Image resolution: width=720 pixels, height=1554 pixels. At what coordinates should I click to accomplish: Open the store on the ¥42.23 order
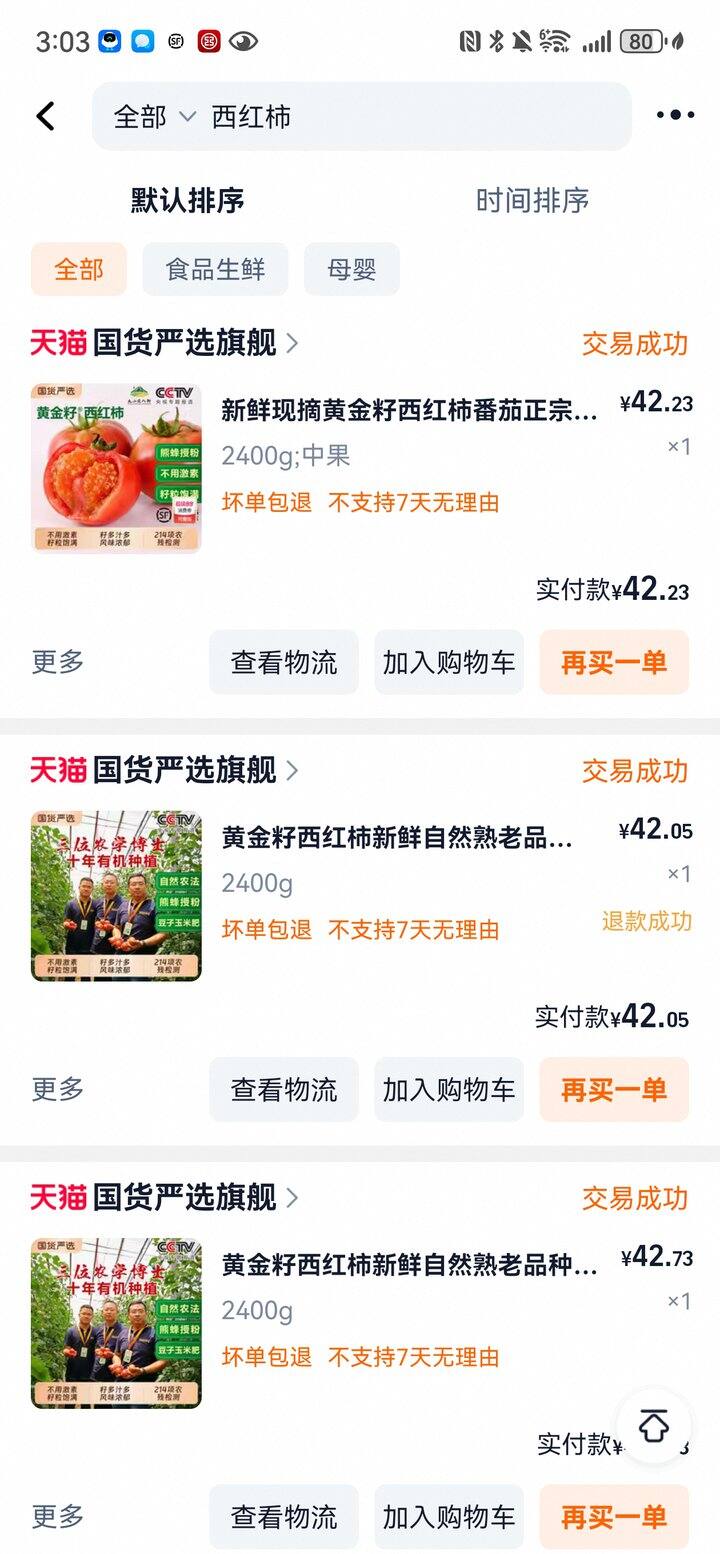[x=165, y=343]
